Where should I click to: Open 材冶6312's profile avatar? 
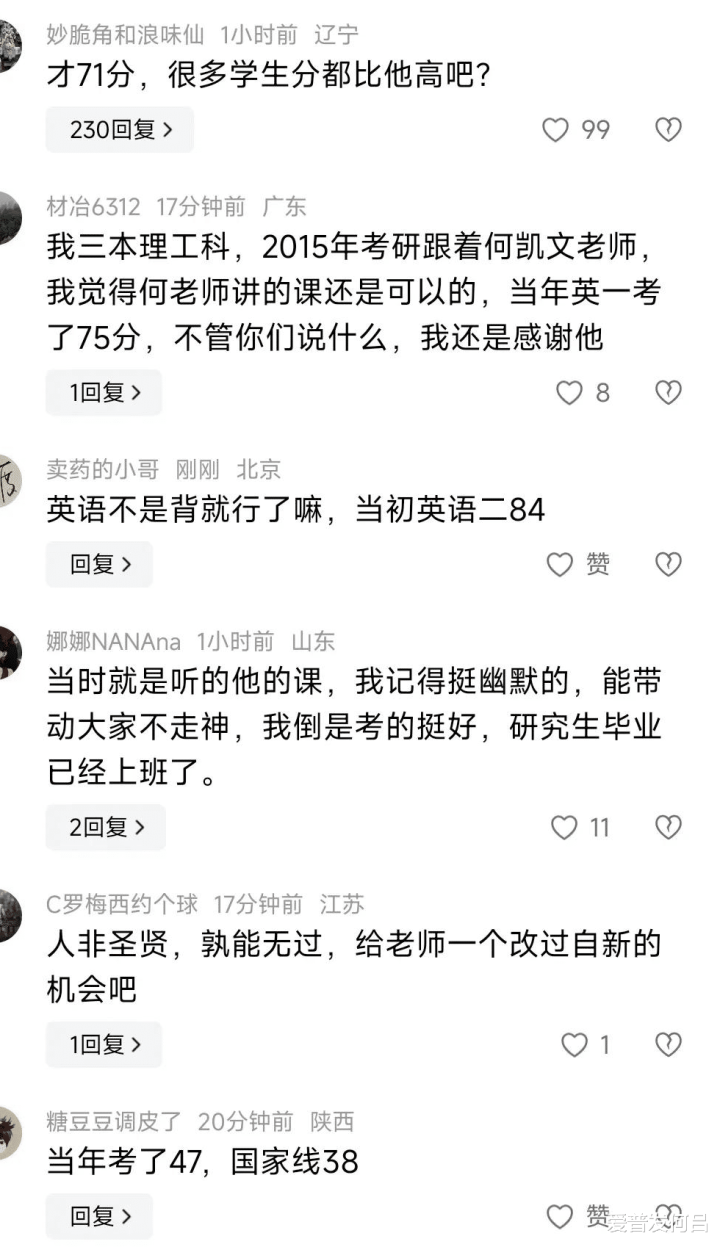9,217
